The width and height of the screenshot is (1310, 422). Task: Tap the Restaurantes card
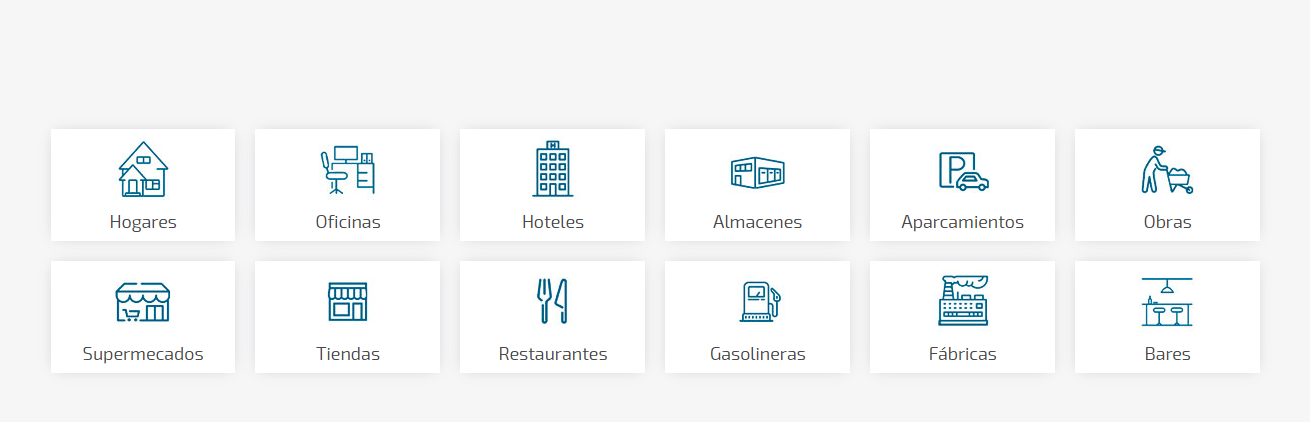552,317
